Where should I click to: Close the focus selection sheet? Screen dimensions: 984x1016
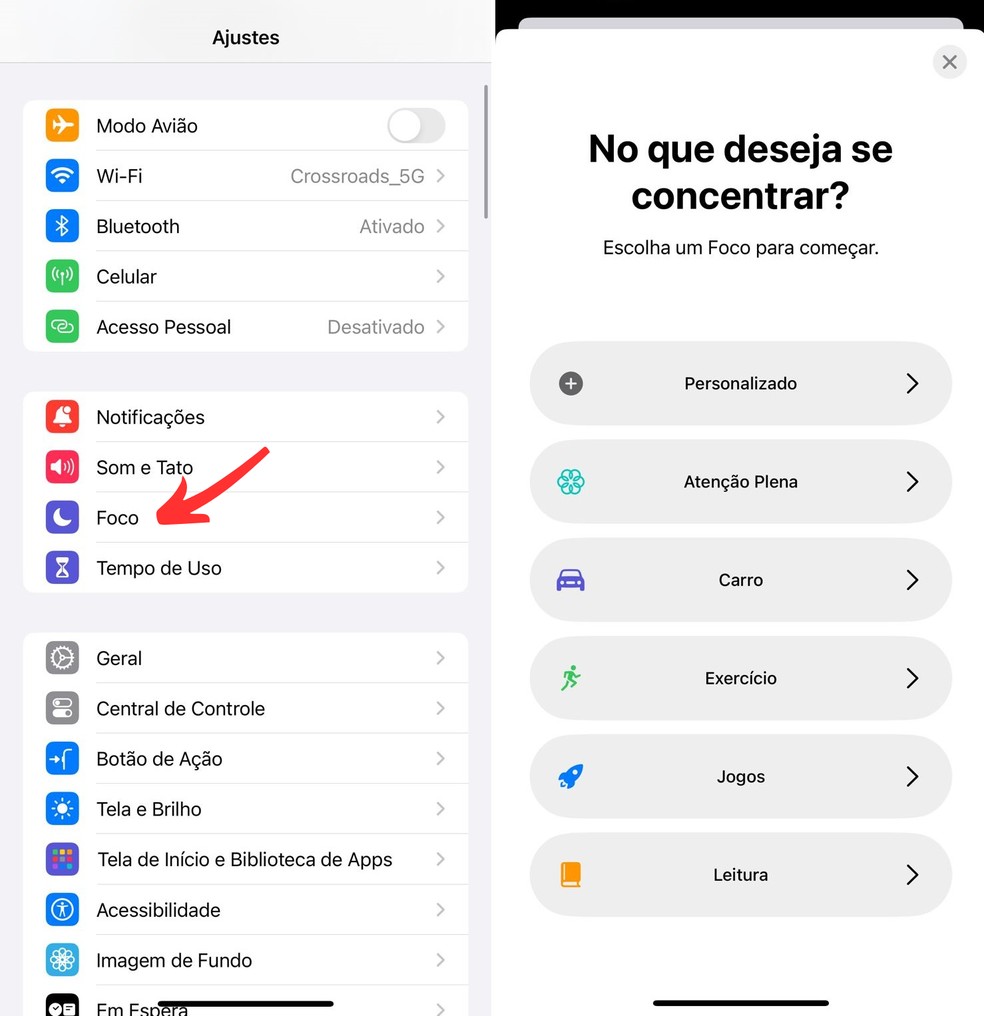click(949, 61)
